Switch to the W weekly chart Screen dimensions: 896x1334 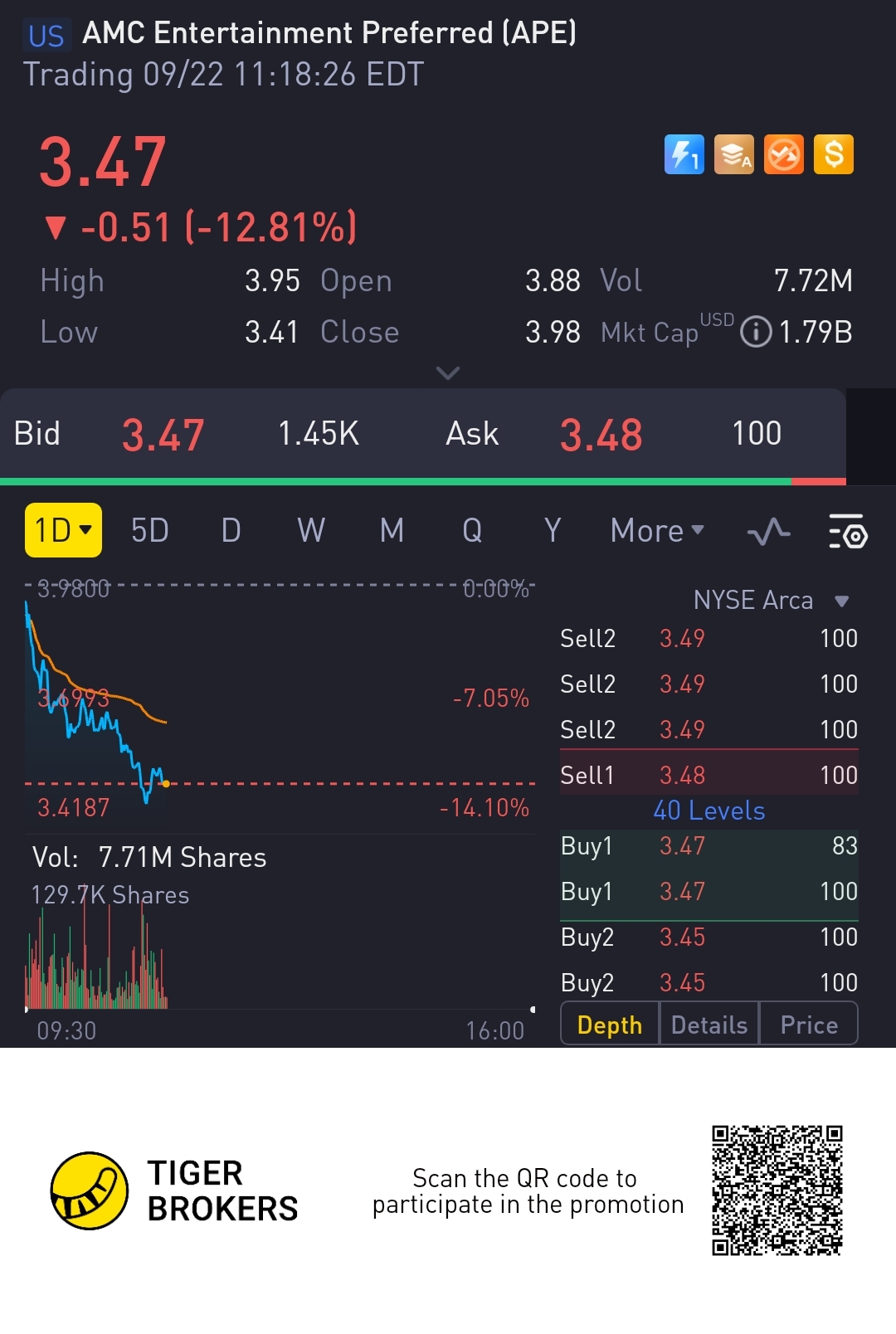pos(311,530)
